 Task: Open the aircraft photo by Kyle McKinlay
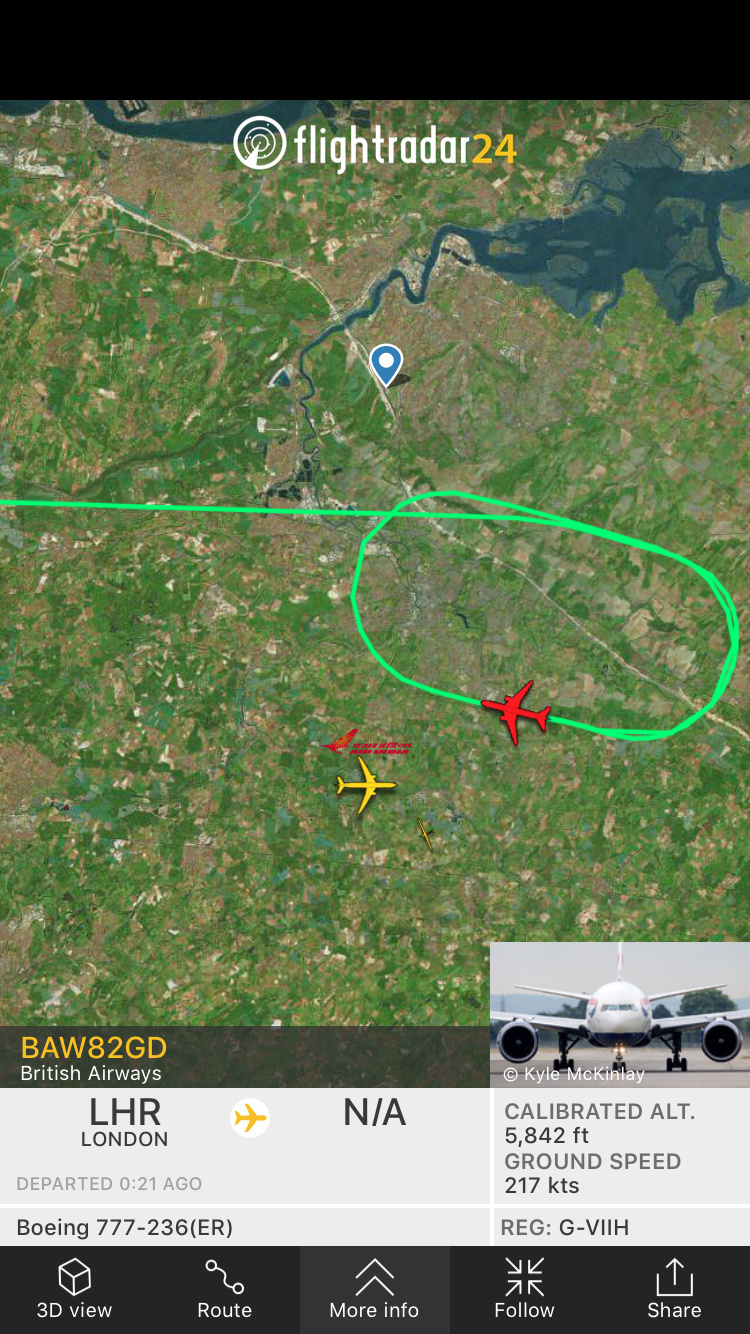click(619, 1014)
